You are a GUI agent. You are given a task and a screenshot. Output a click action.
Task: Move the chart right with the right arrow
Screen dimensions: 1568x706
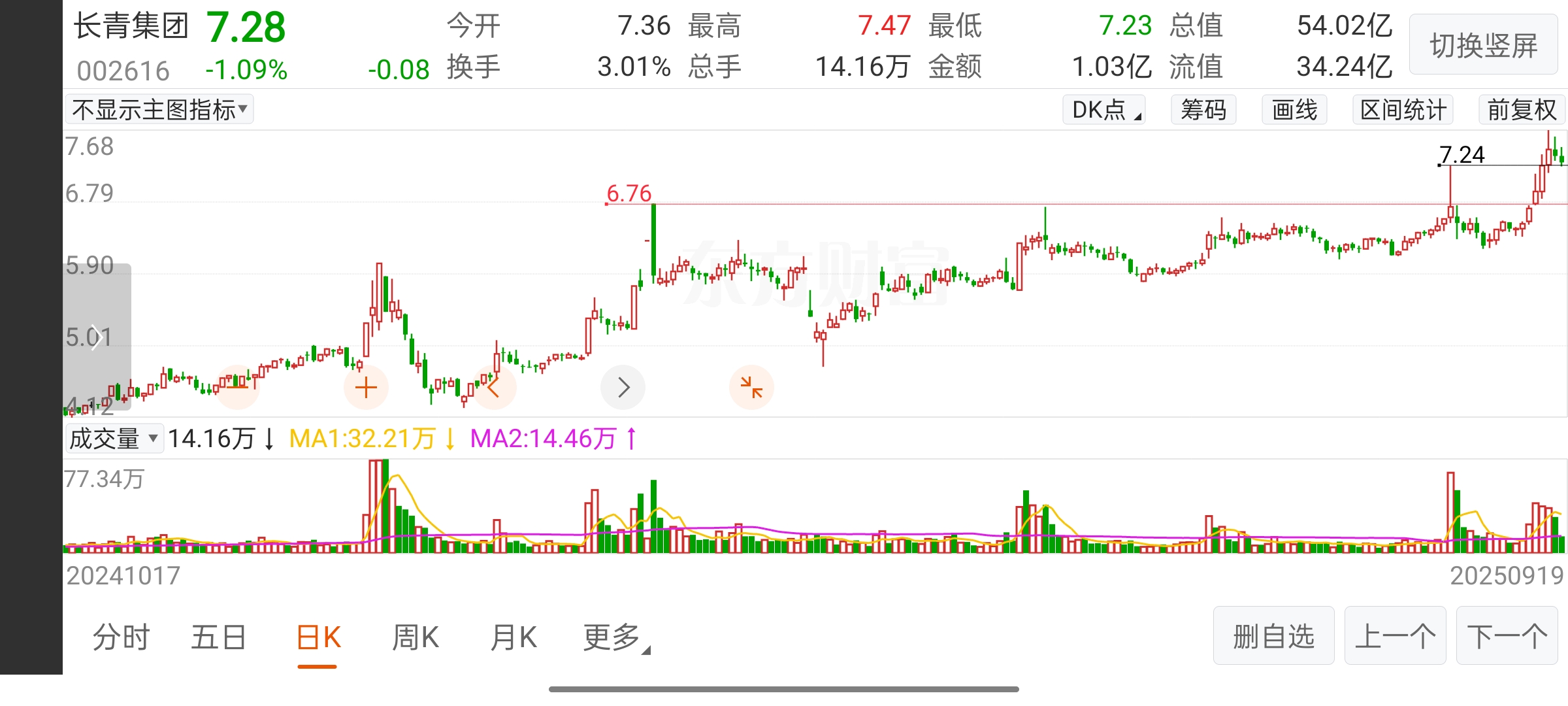(x=623, y=387)
